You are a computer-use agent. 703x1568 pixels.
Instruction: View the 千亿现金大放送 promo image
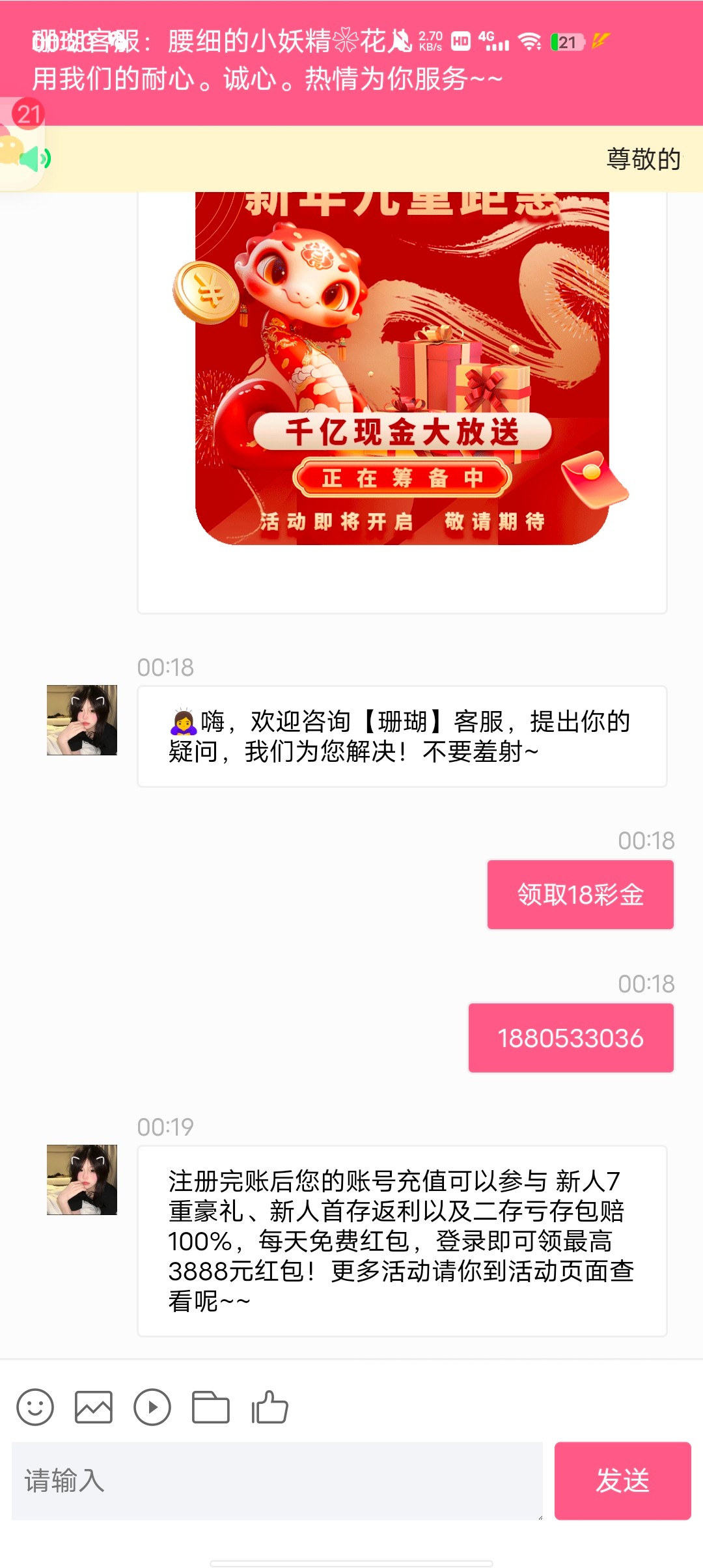pyautogui.click(x=402, y=369)
